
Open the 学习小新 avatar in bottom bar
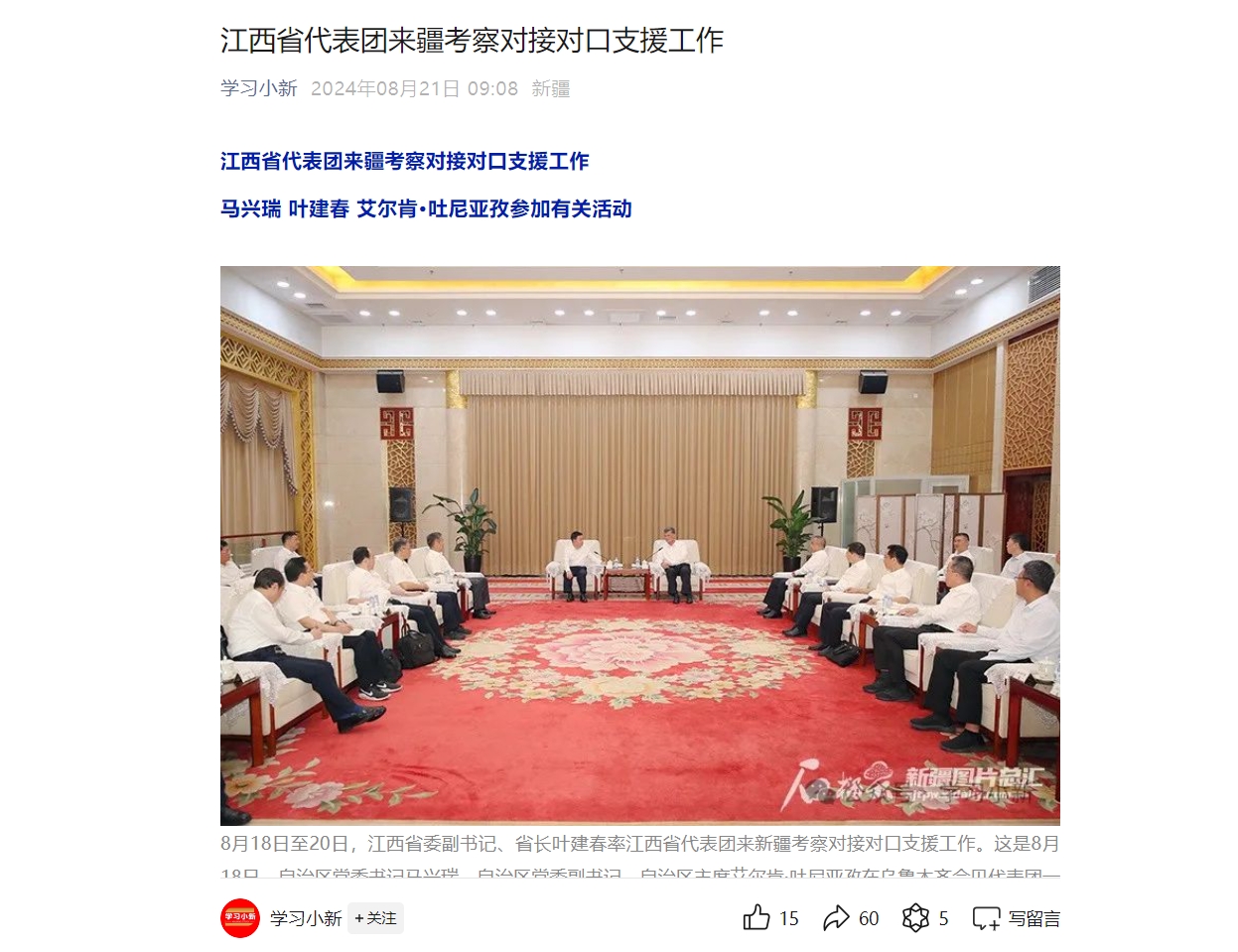coord(240,918)
